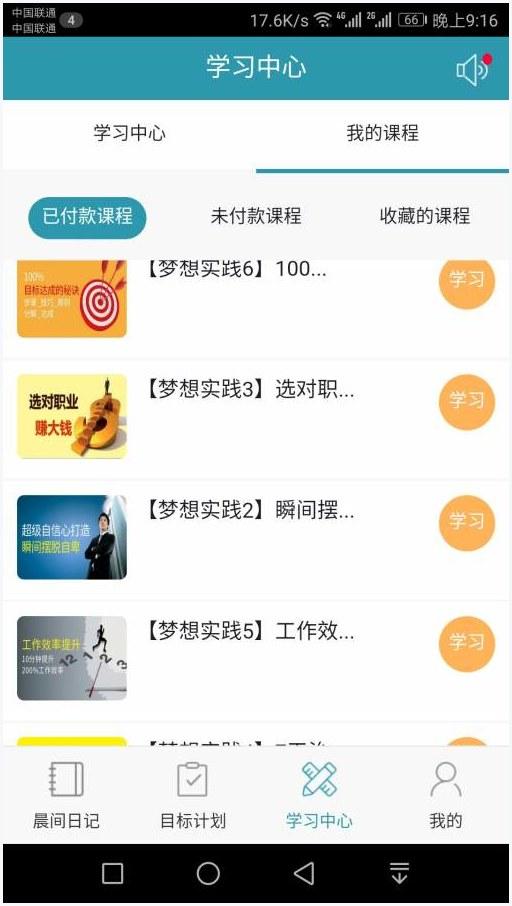The width and height of the screenshot is (512, 906).
Task: Open the 梦想实践2 瞬间摆 course
Action: point(249,511)
